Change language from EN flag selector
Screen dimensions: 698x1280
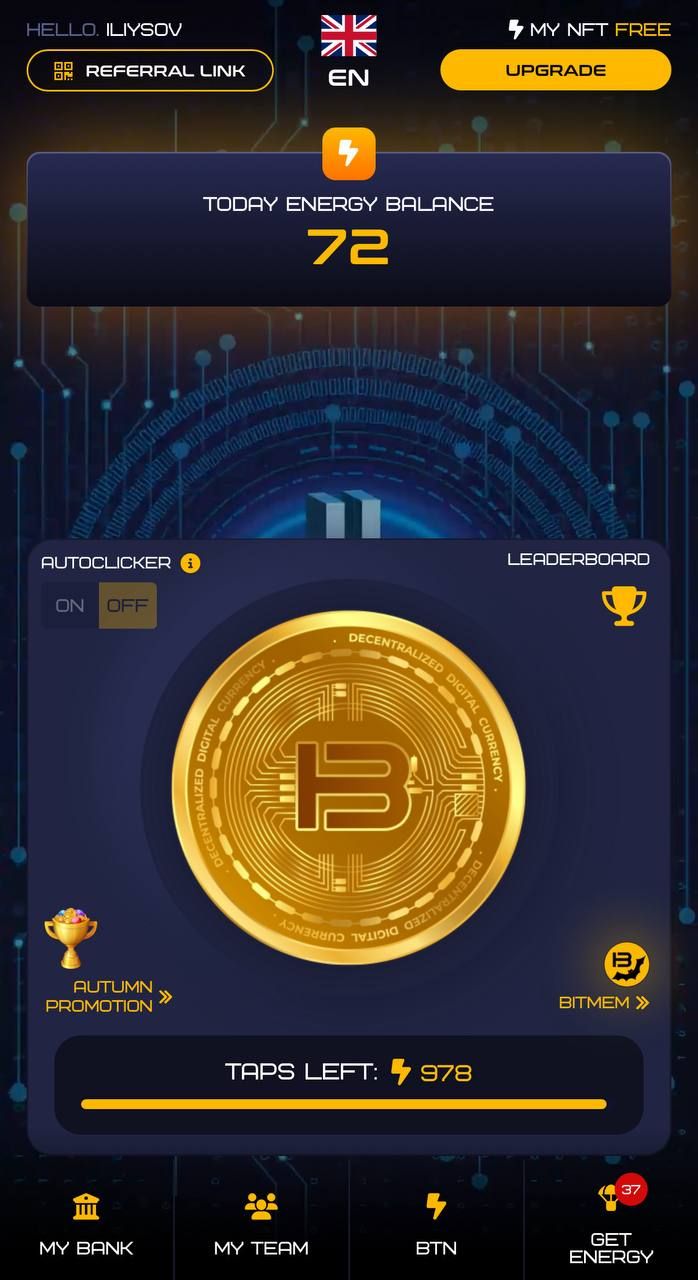coord(348,50)
